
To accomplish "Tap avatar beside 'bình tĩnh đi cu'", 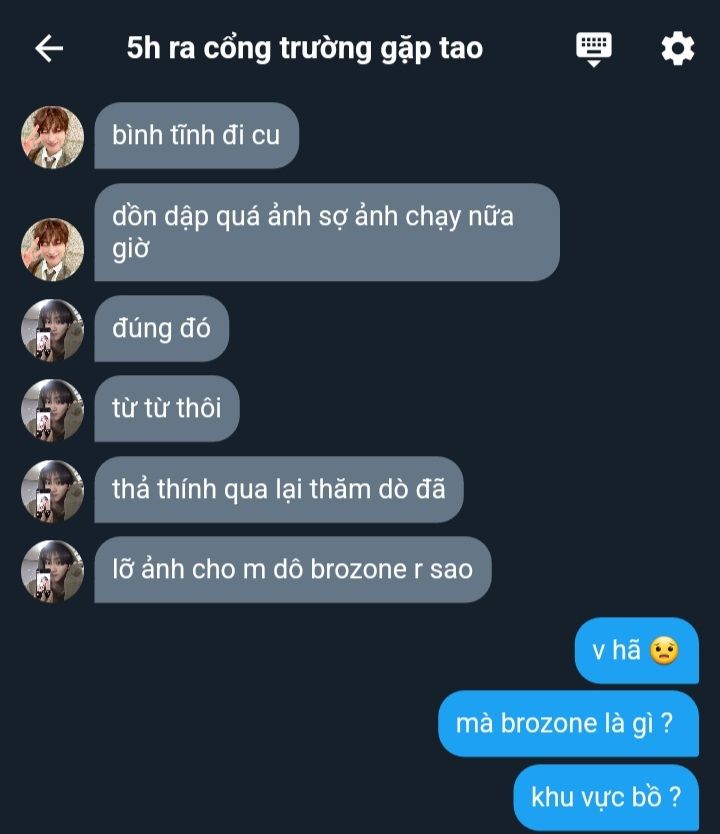I will [52, 136].
